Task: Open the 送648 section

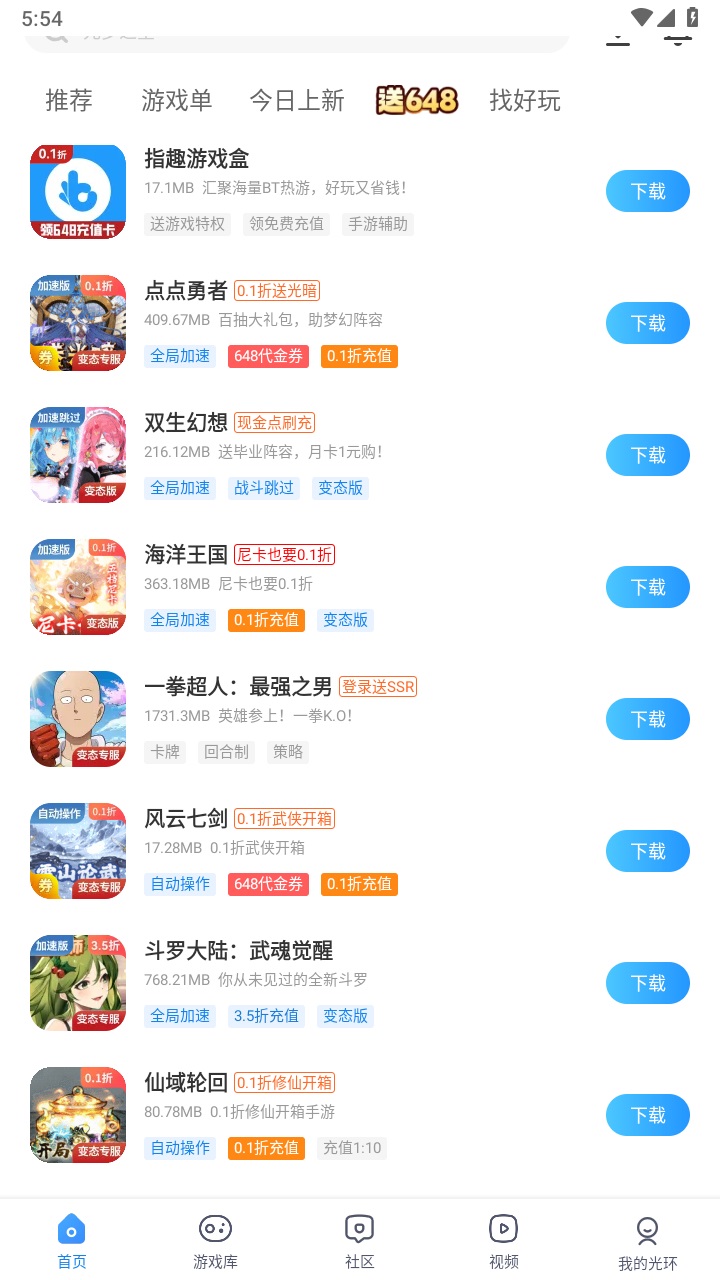Action: pyautogui.click(x=417, y=100)
